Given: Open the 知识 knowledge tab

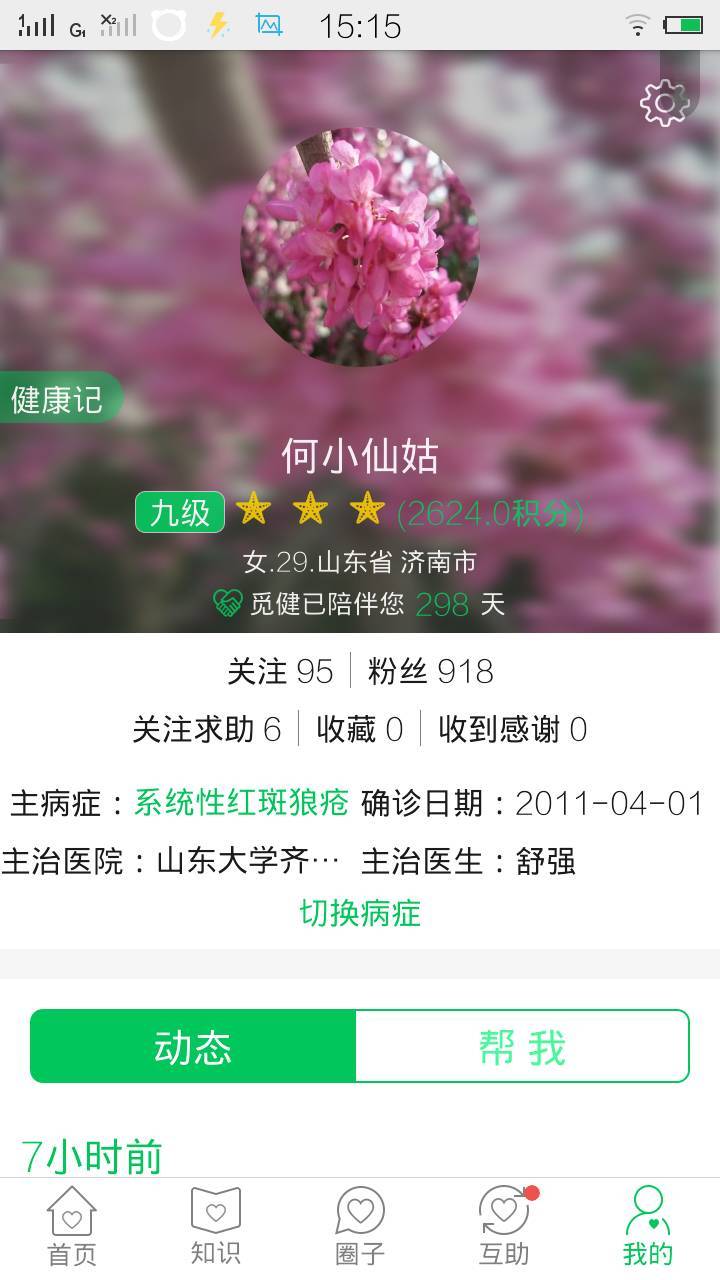Looking at the screenshot, I should click(x=216, y=1228).
